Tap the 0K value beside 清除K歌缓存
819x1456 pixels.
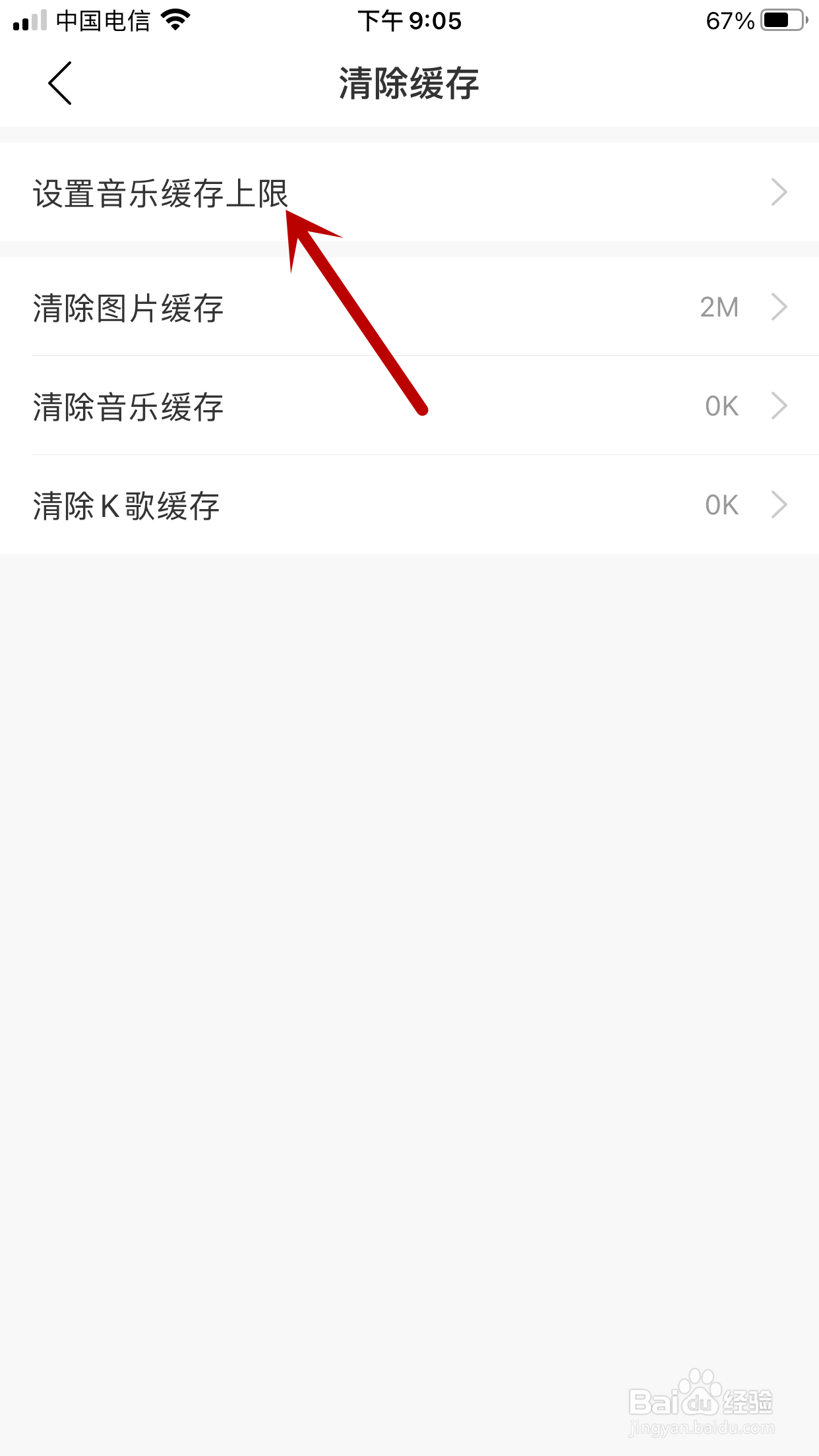click(x=722, y=505)
